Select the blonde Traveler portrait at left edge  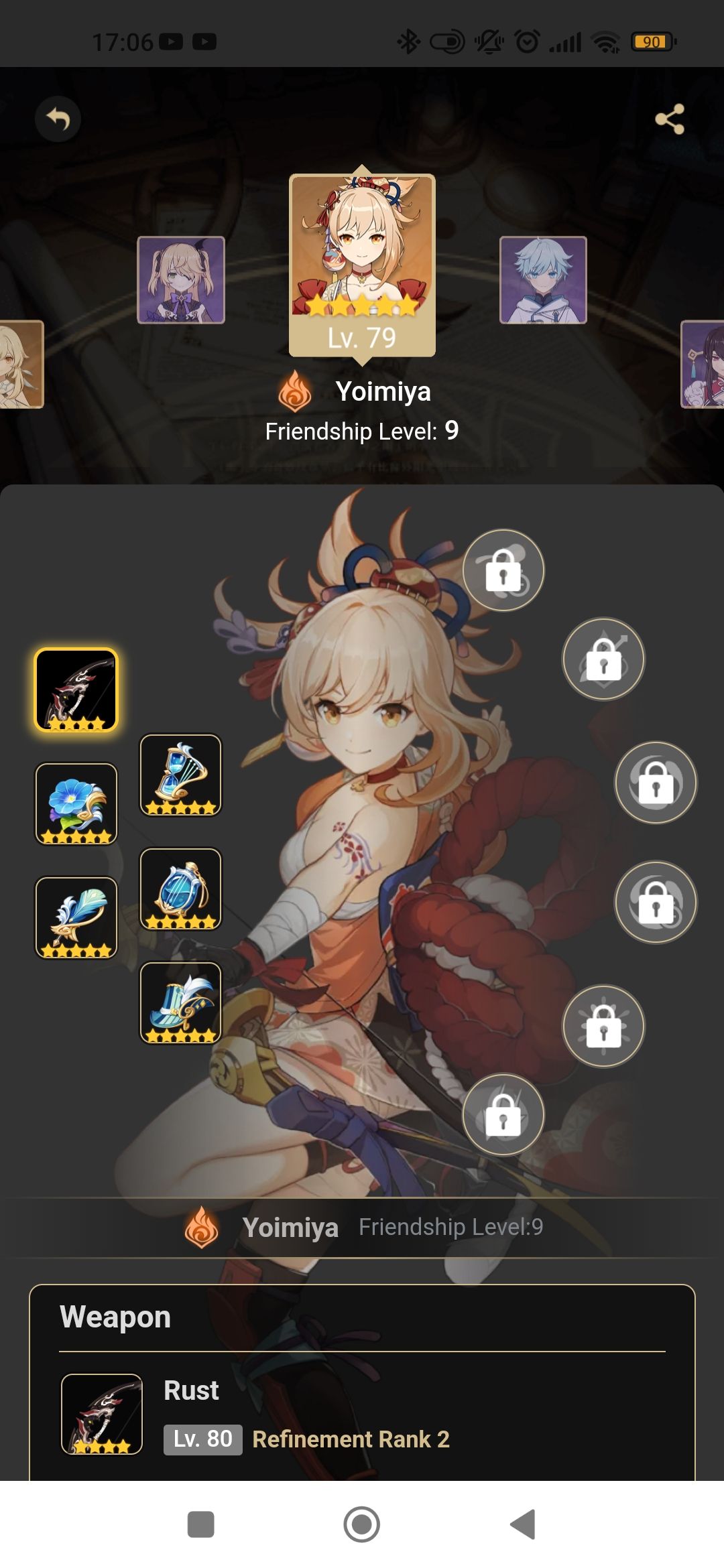pyautogui.click(x=20, y=364)
